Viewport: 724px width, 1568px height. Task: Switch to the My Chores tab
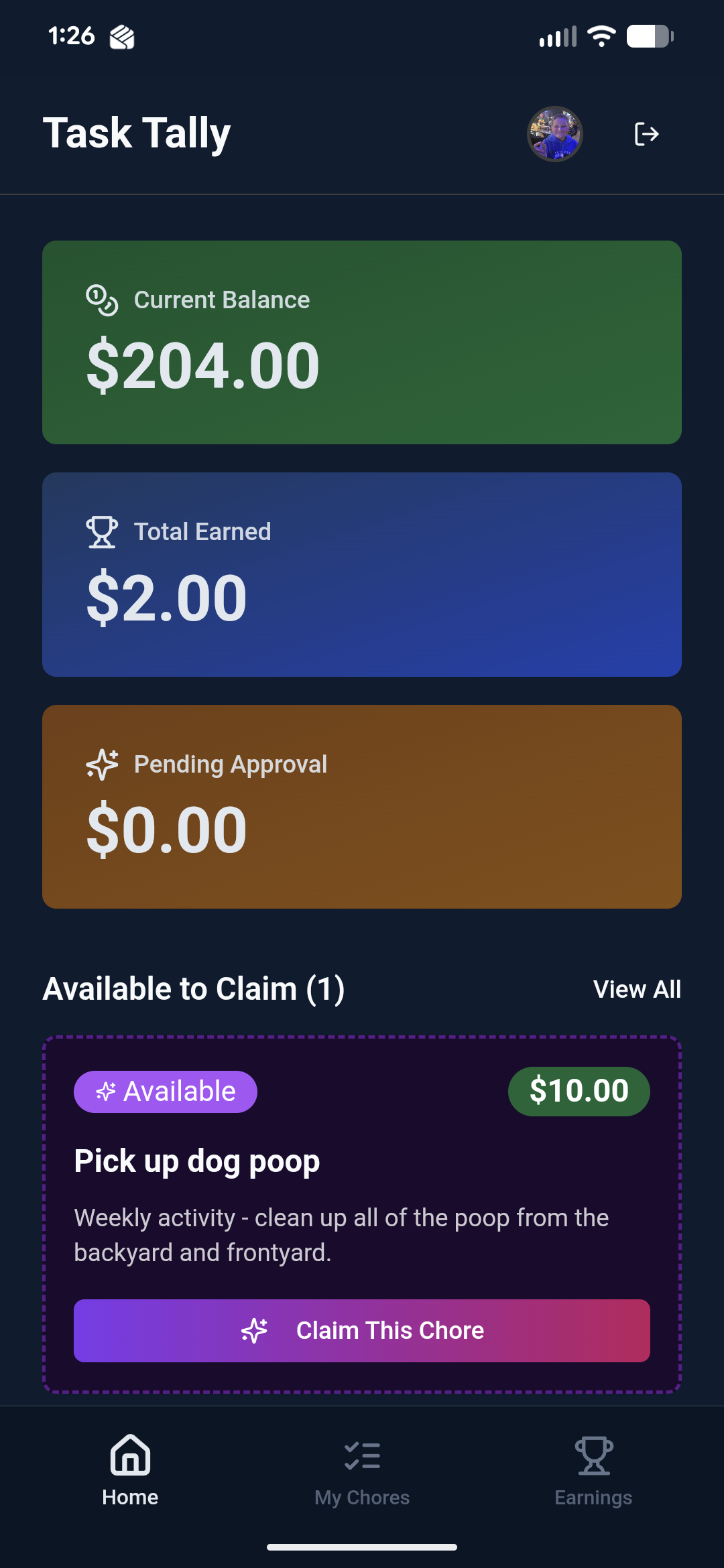pyautogui.click(x=362, y=1471)
